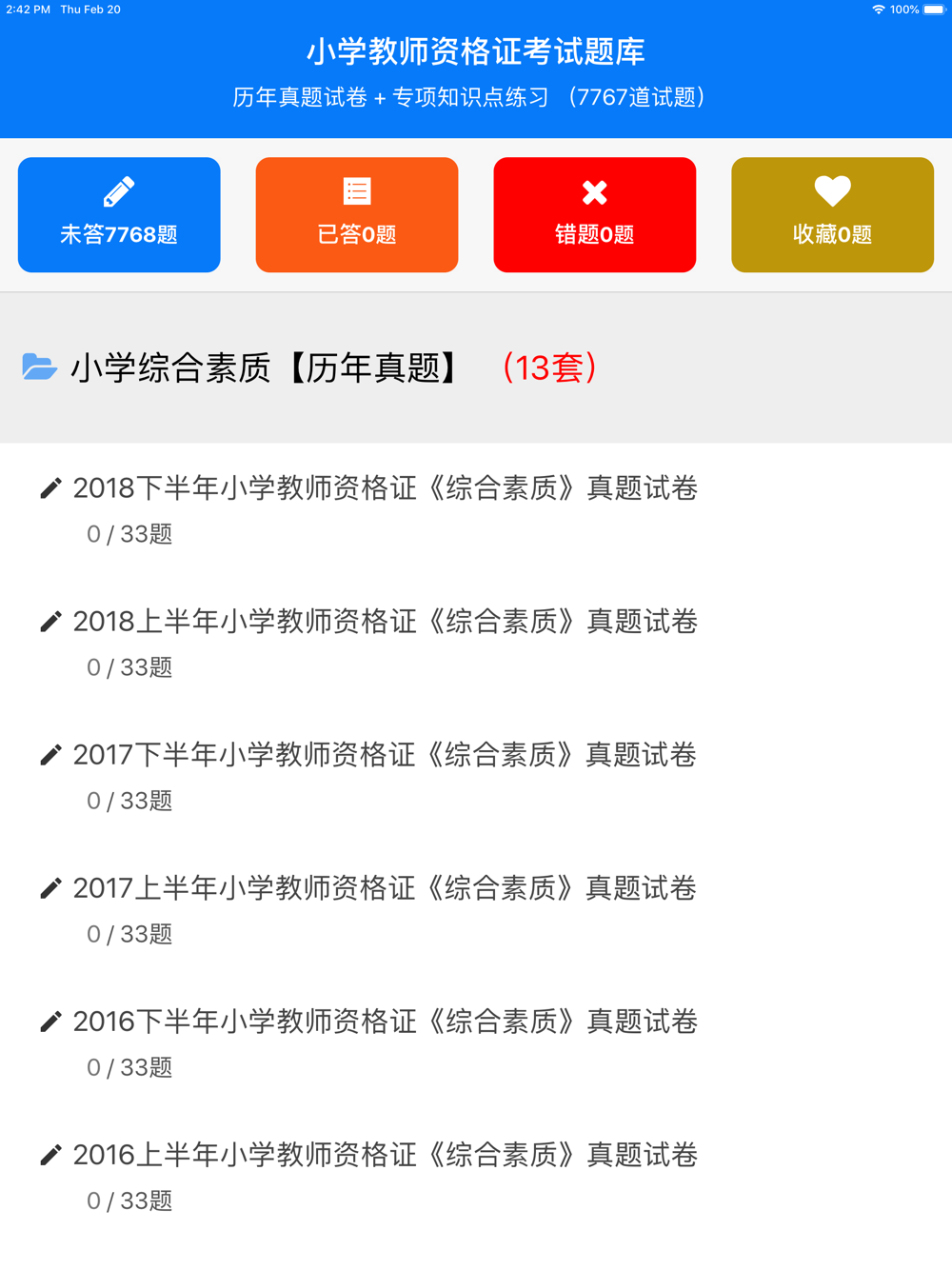Viewport: 952px width, 1270px height.
Task: Open the 未答7768题 unanswered questions
Action: 119,215
